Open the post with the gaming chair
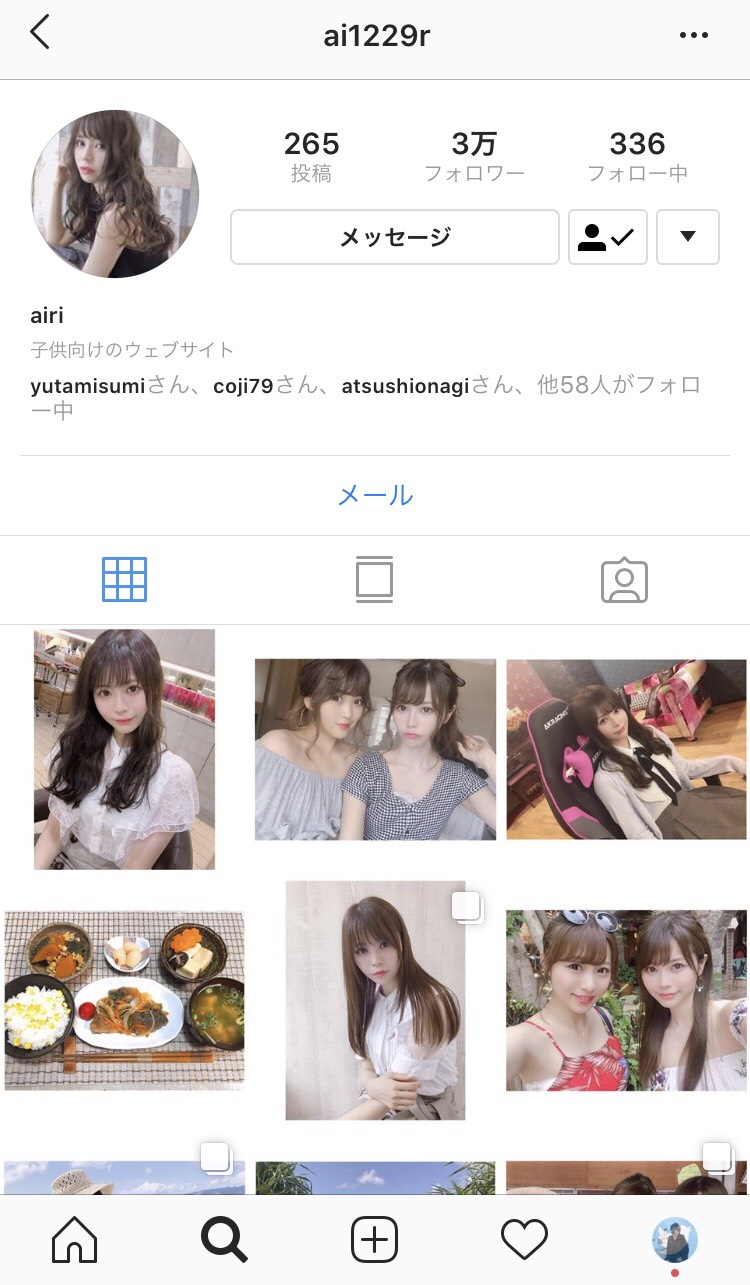 pos(626,749)
